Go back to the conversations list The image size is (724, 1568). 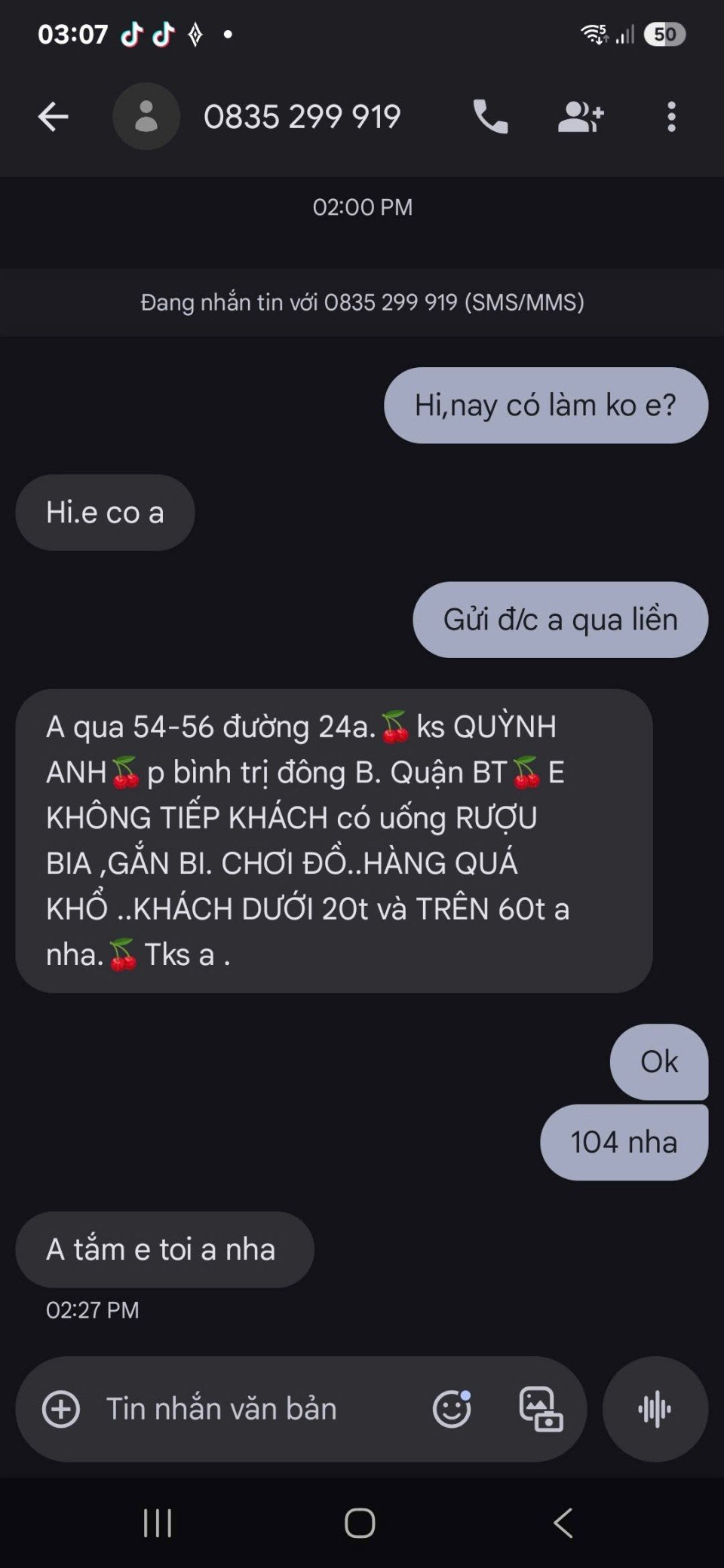pyautogui.click(x=53, y=117)
